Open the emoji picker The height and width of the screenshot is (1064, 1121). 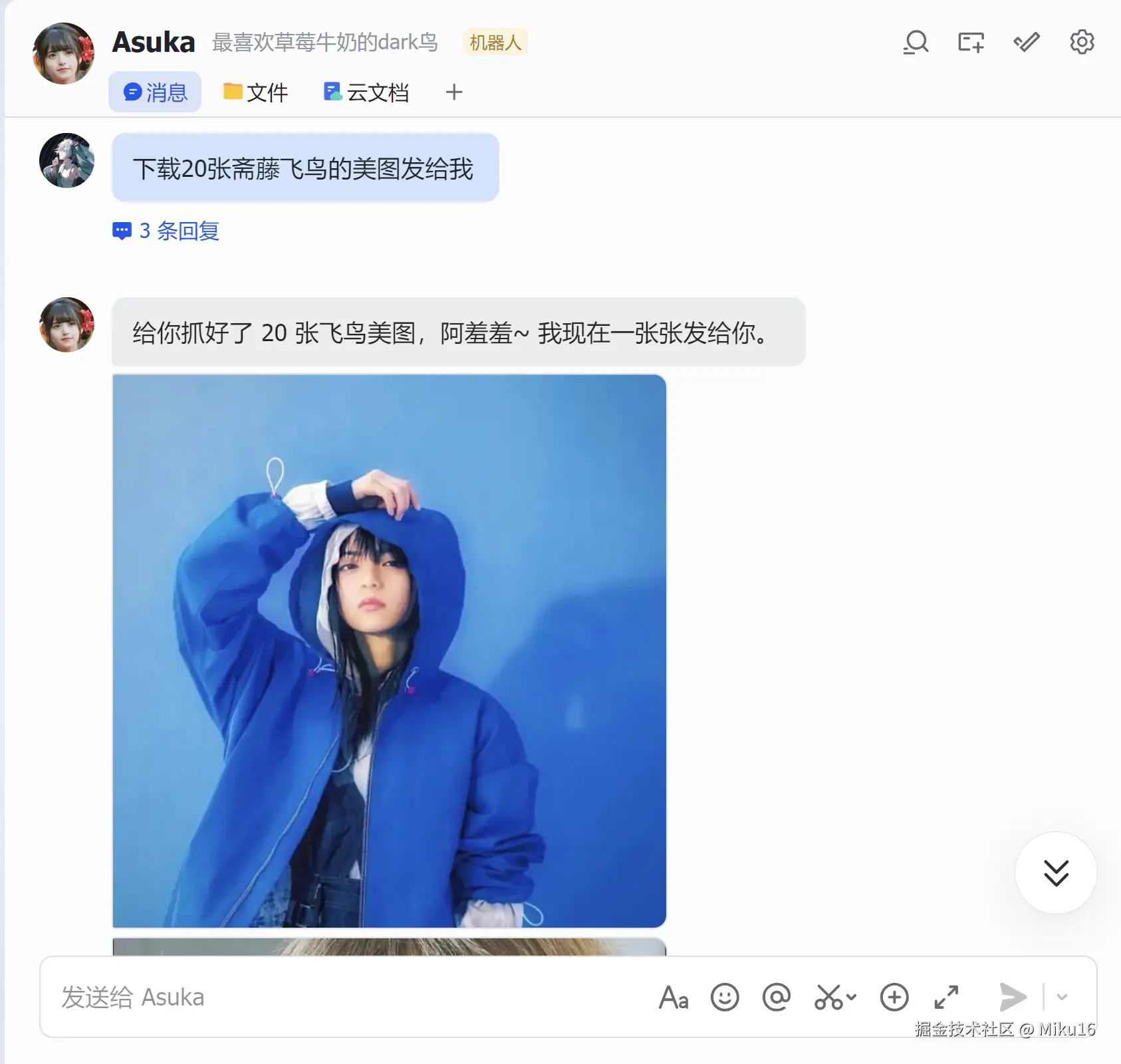click(x=725, y=997)
